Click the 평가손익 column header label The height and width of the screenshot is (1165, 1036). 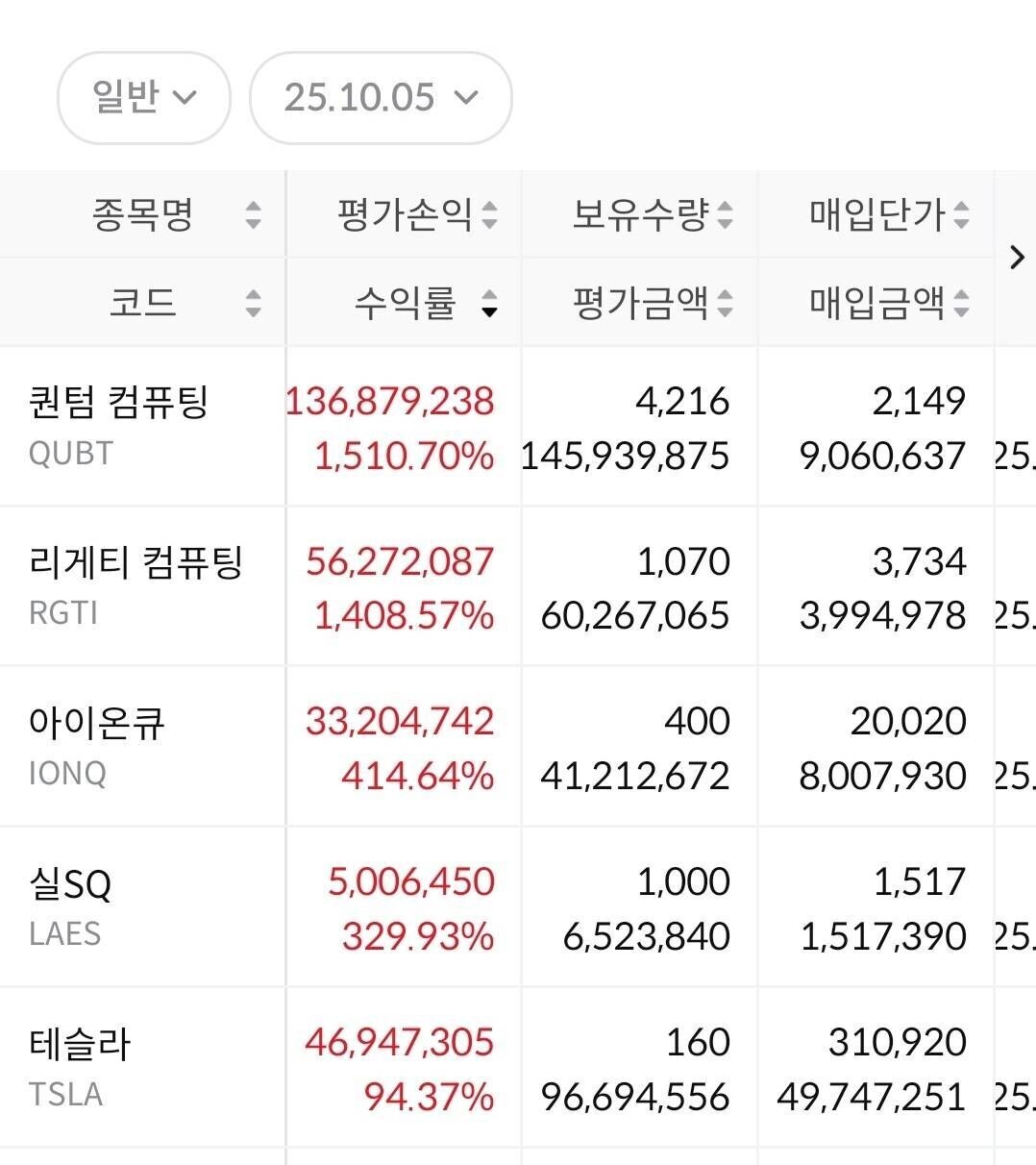pos(404,215)
